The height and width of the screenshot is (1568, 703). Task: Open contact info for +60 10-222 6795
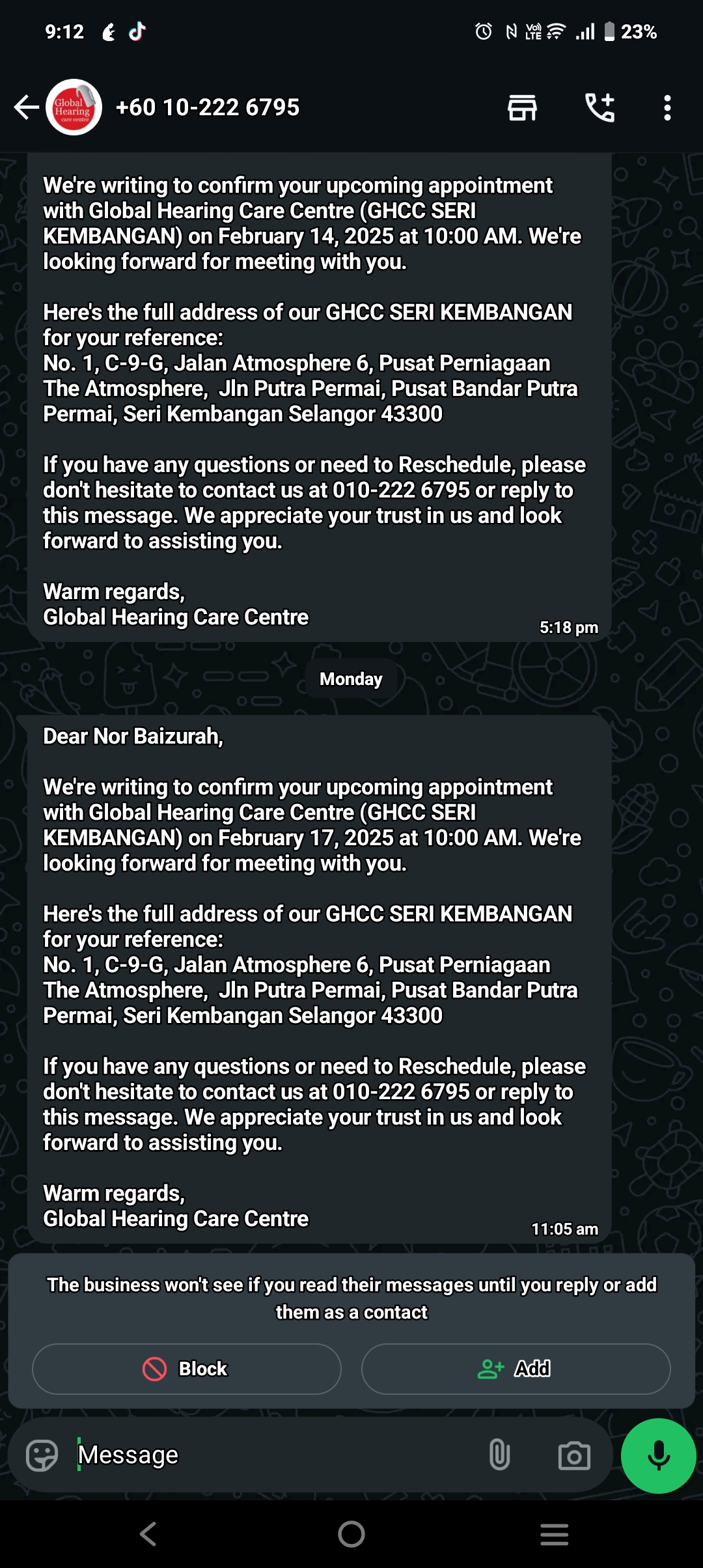click(x=208, y=107)
